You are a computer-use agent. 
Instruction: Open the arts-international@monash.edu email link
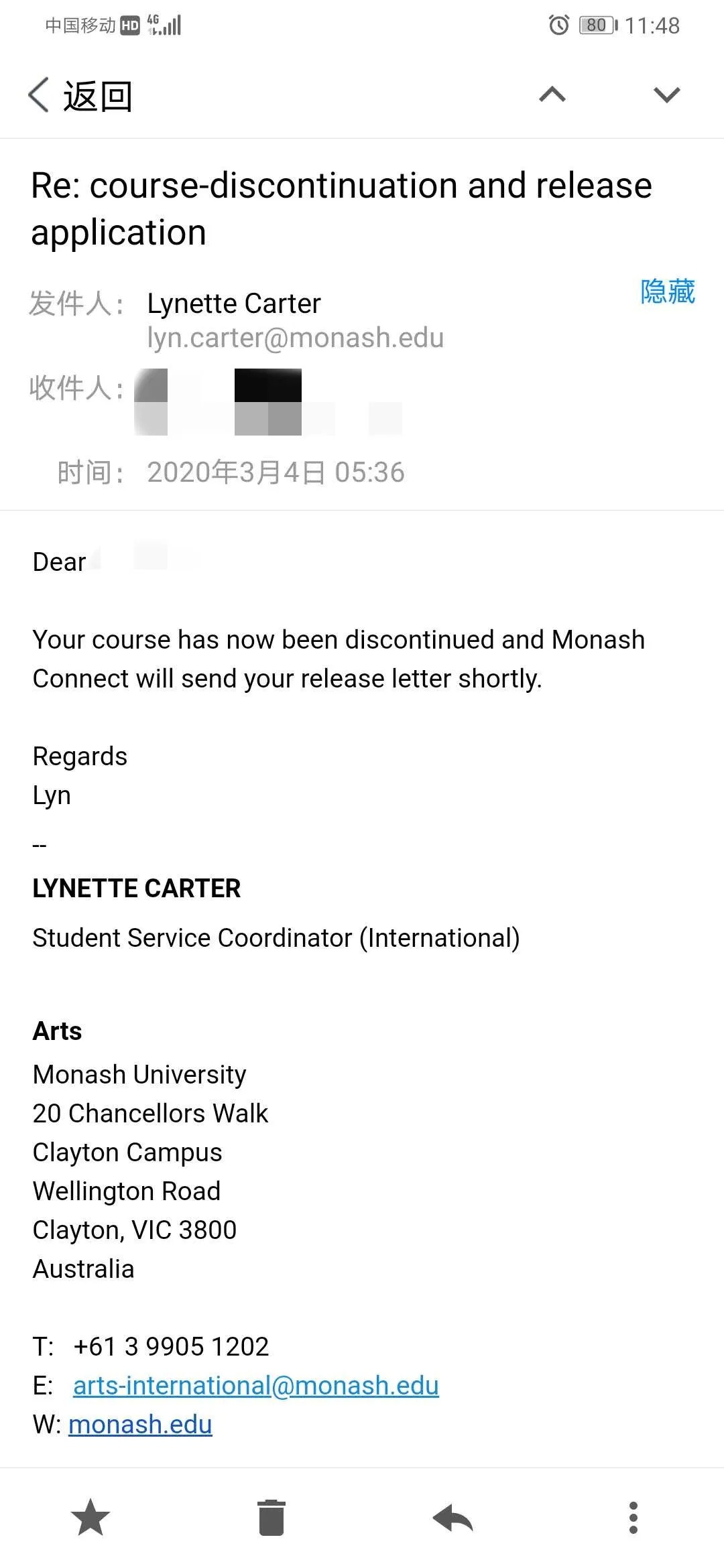click(x=256, y=1385)
